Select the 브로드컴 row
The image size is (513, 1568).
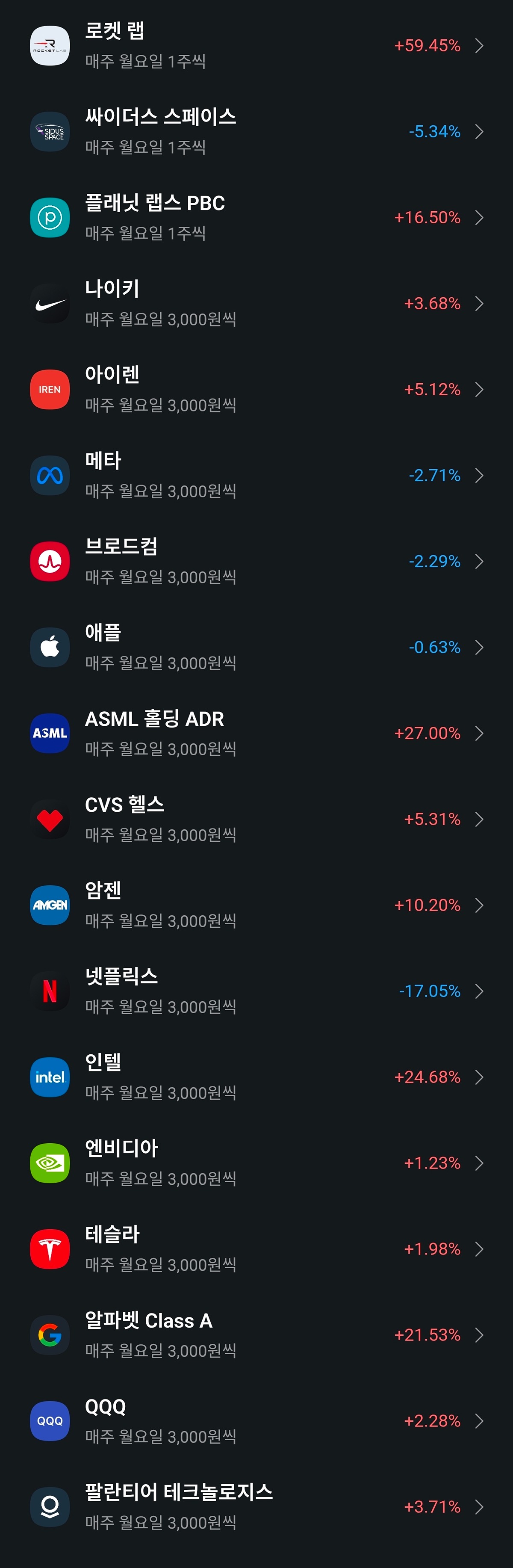[256, 561]
